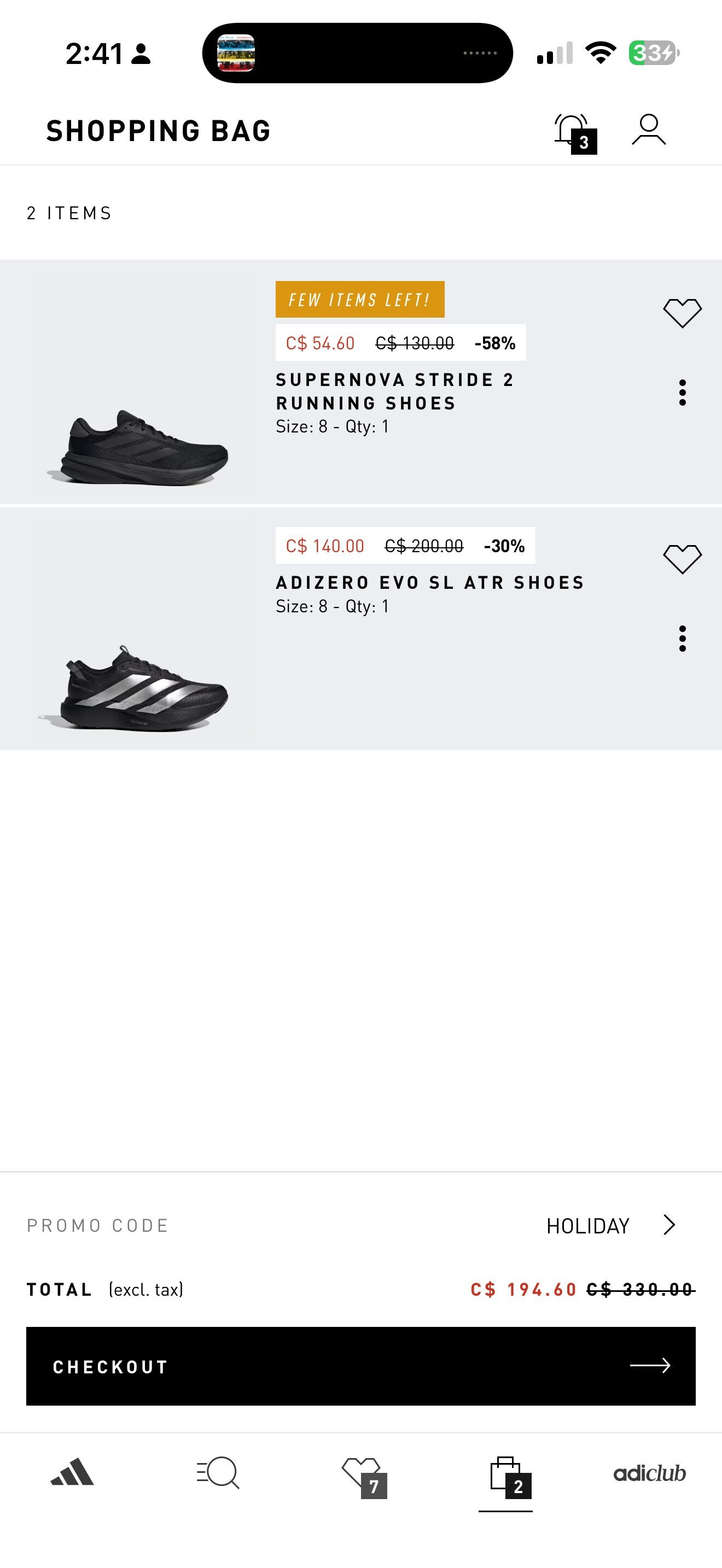Tap the adidas logo in bottom navigation
Image resolution: width=722 pixels, height=1568 pixels.
tap(72, 1477)
